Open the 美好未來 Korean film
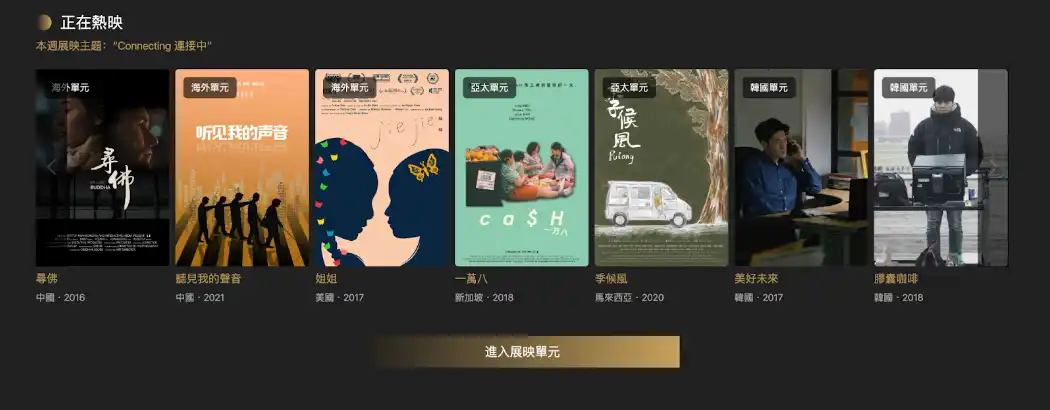 (801, 168)
